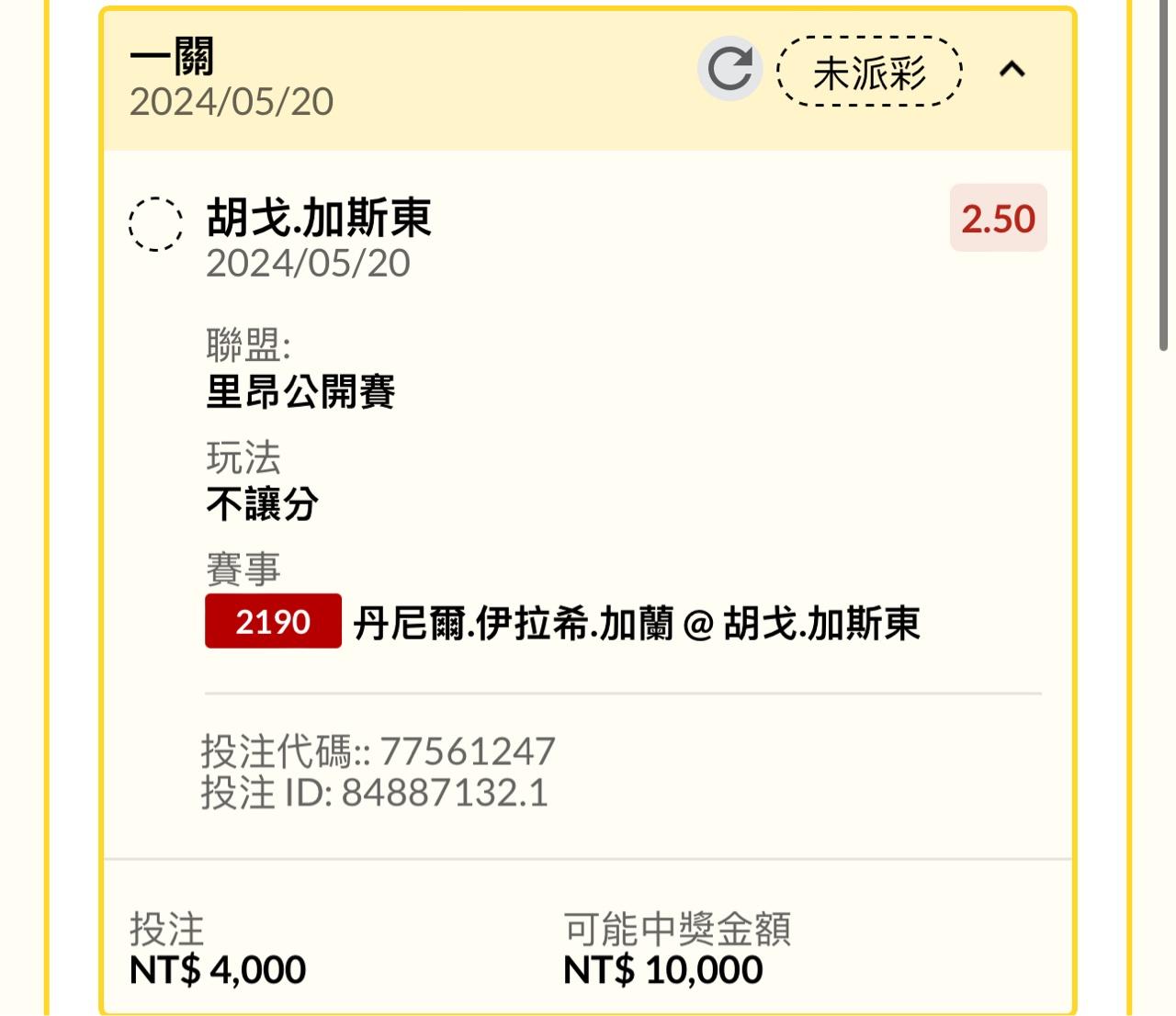This screenshot has width=1176, height=1016.
Task: Refresh the bet slip status
Action: coord(729,69)
